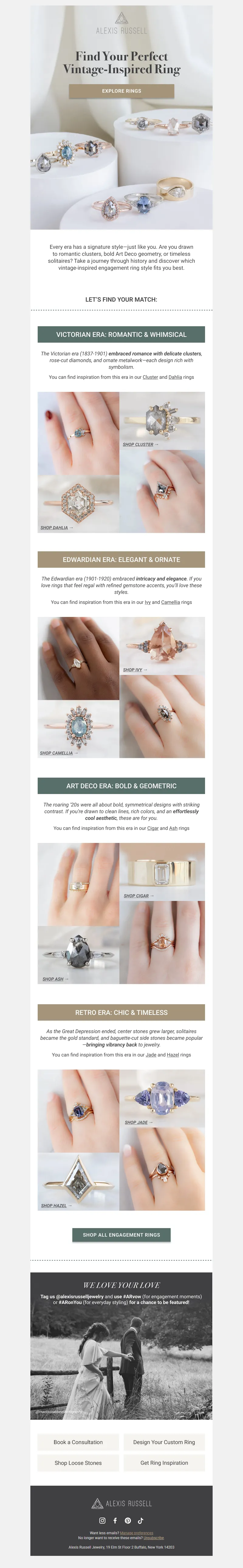
Task: Open the Shop Ash link
Action: coord(55,979)
